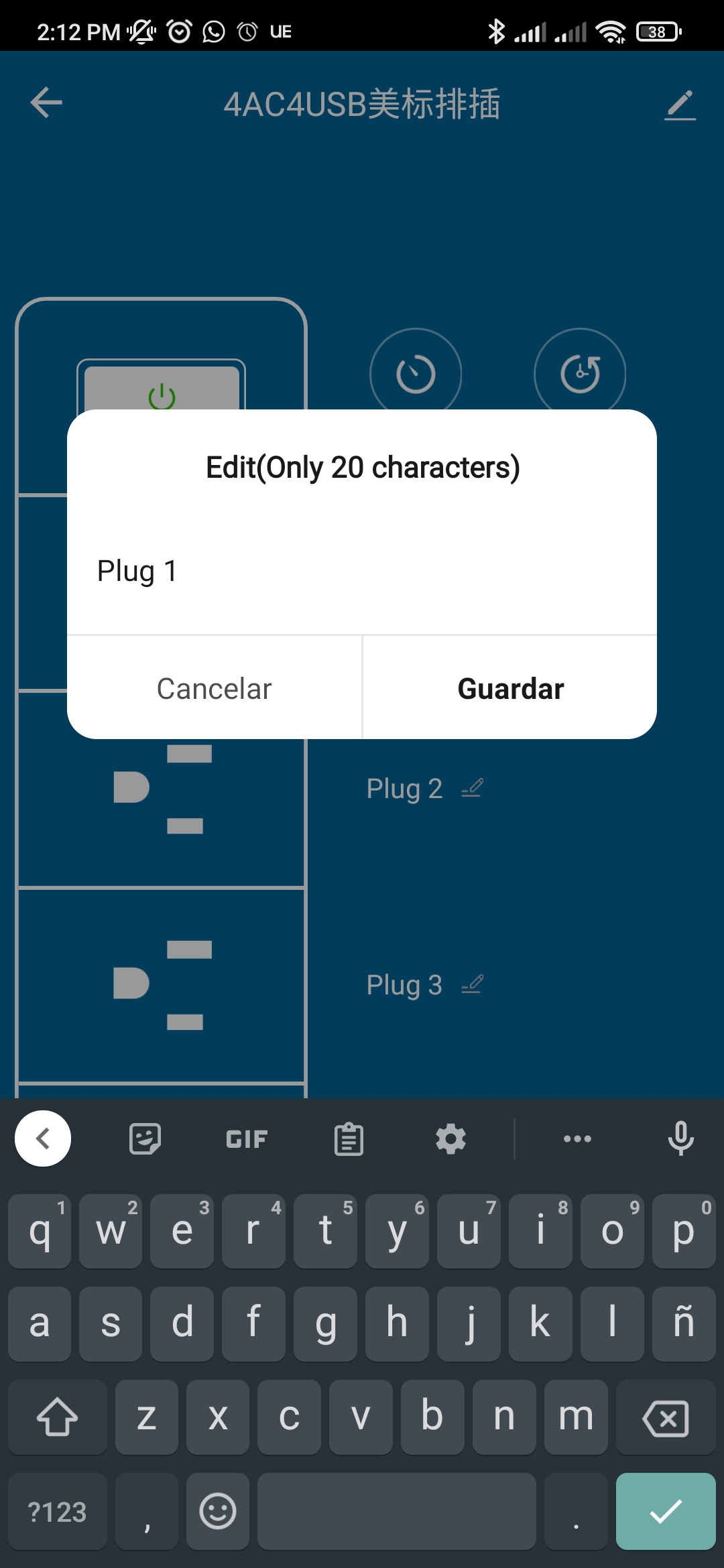Save the plug name with Guardar
Viewport: 724px width, 1568px height.
click(x=510, y=688)
